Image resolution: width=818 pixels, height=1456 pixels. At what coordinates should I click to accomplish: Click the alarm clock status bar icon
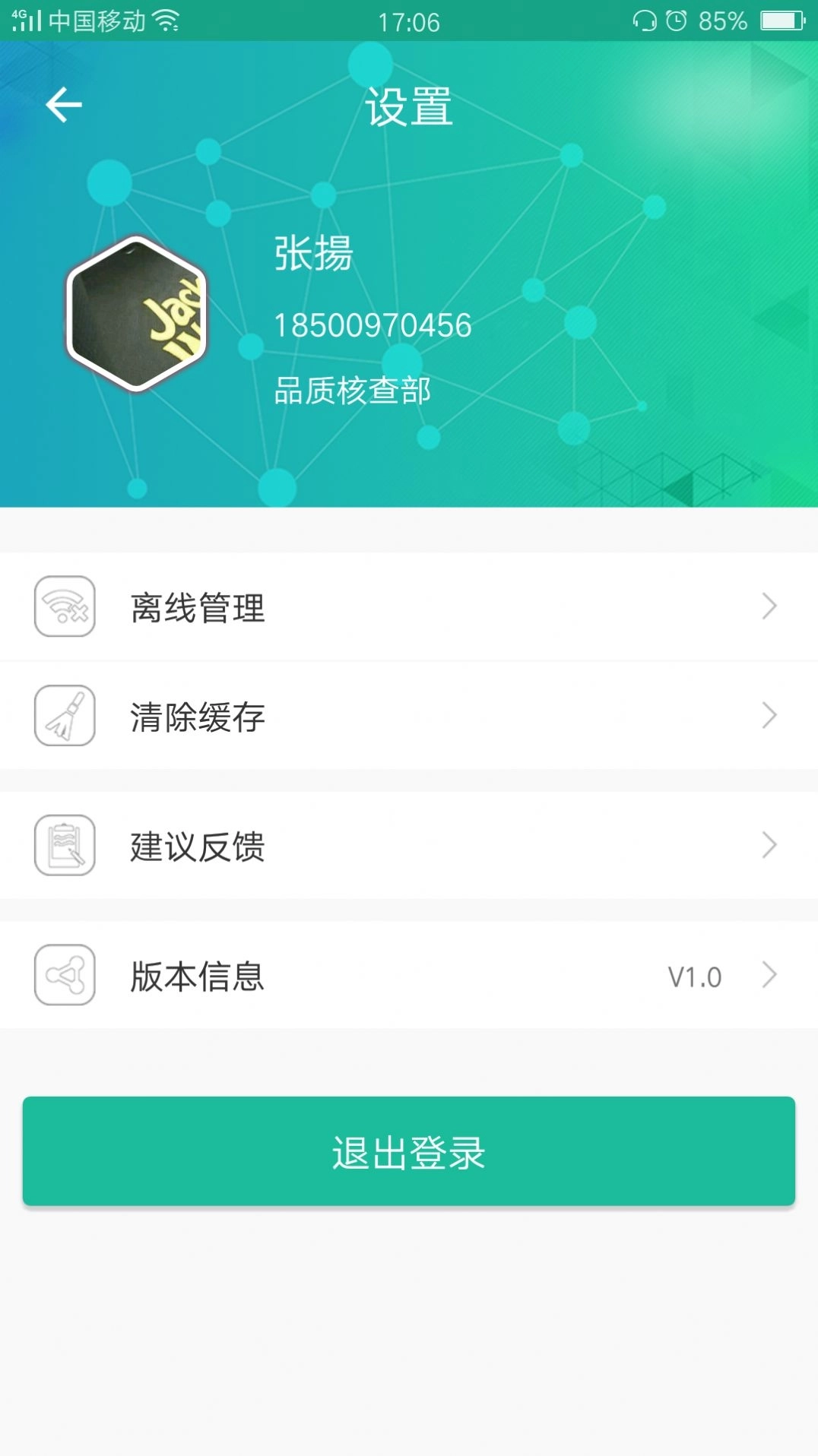click(x=674, y=21)
